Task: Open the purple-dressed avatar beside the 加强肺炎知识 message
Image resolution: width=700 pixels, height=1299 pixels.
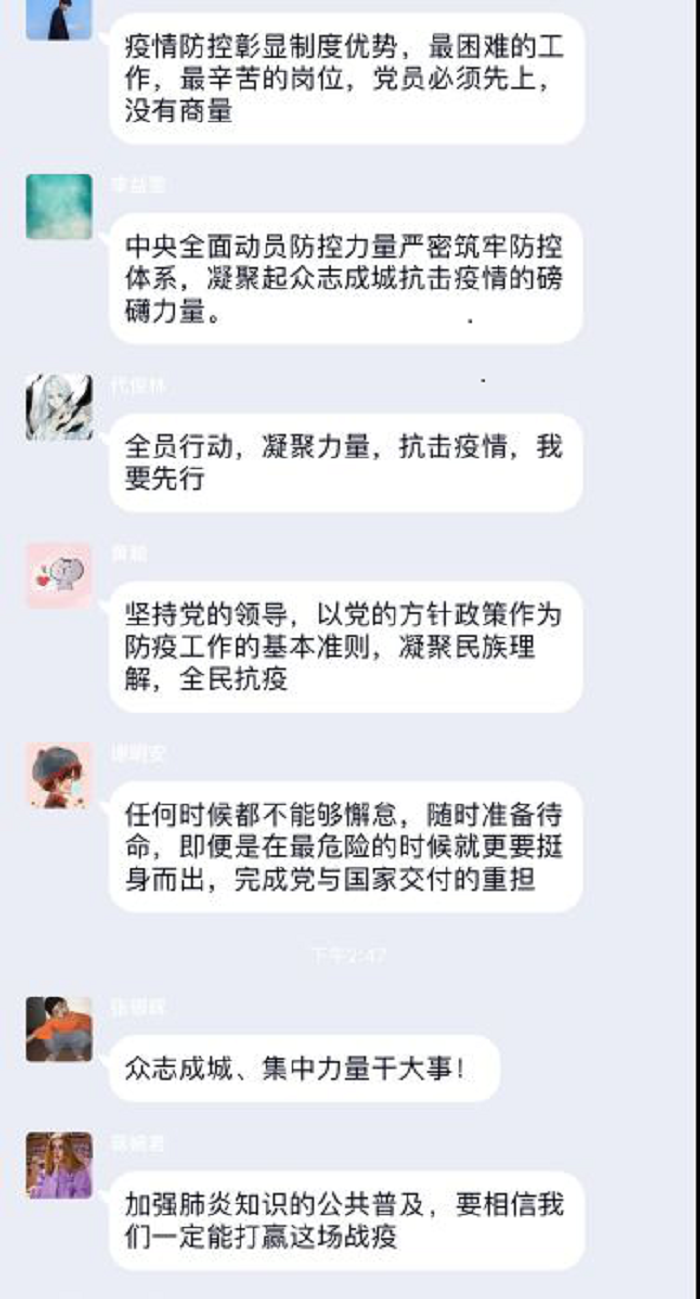Action: tap(59, 1165)
